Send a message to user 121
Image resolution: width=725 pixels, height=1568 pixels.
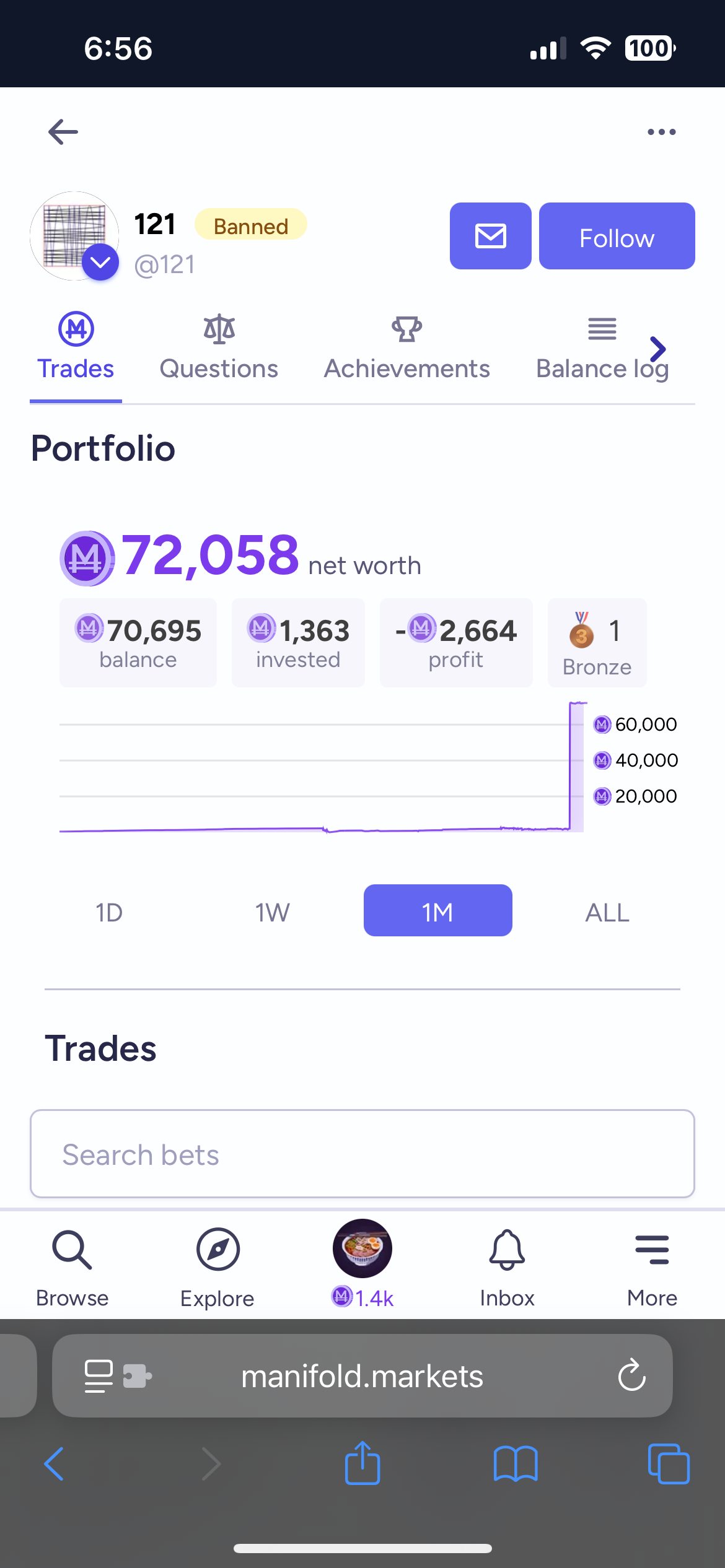[490, 236]
